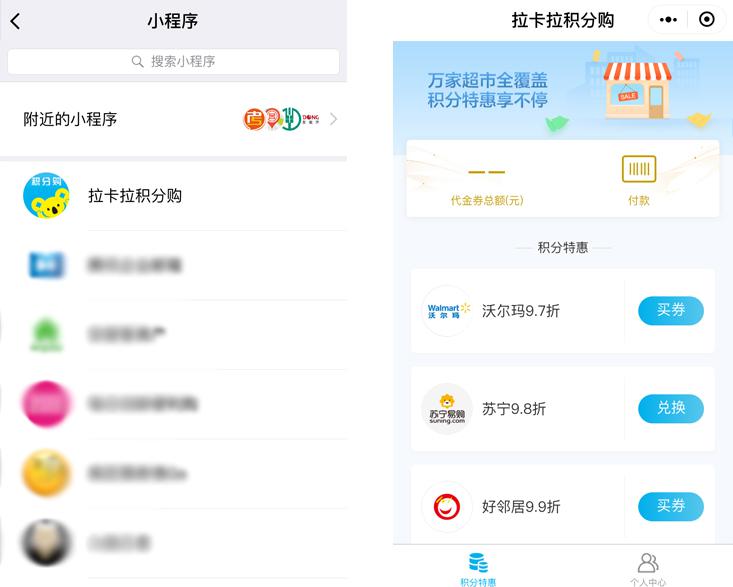Screen dimensions: 733x587
Task: Open 付款 payment barcode
Action: tap(638, 179)
